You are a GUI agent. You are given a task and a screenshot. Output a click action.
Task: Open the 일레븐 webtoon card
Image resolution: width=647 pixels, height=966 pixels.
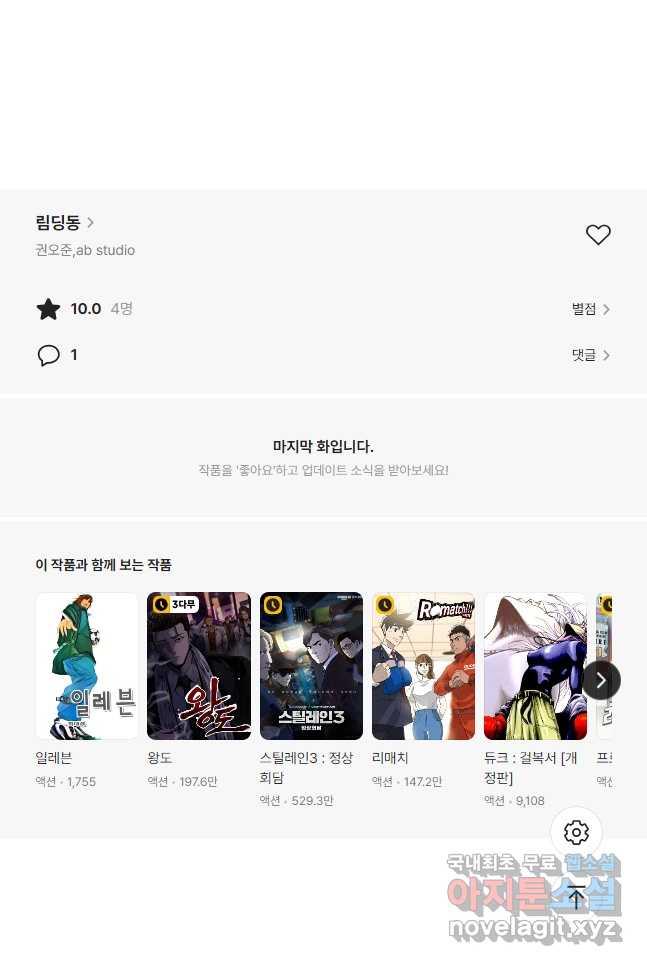click(x=87, y=666)
